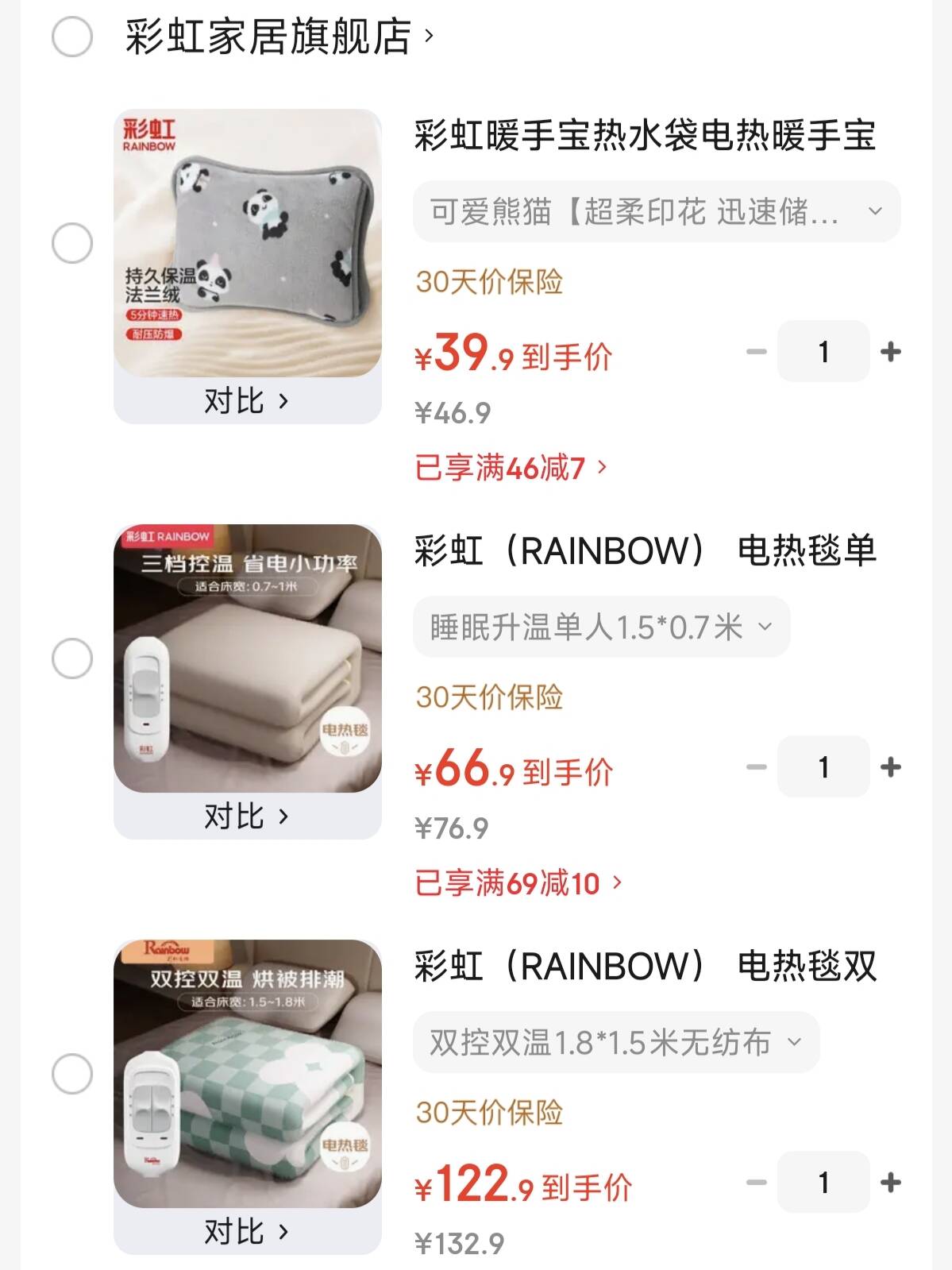View the 已享满69减10 discount details

pos(518,883)
